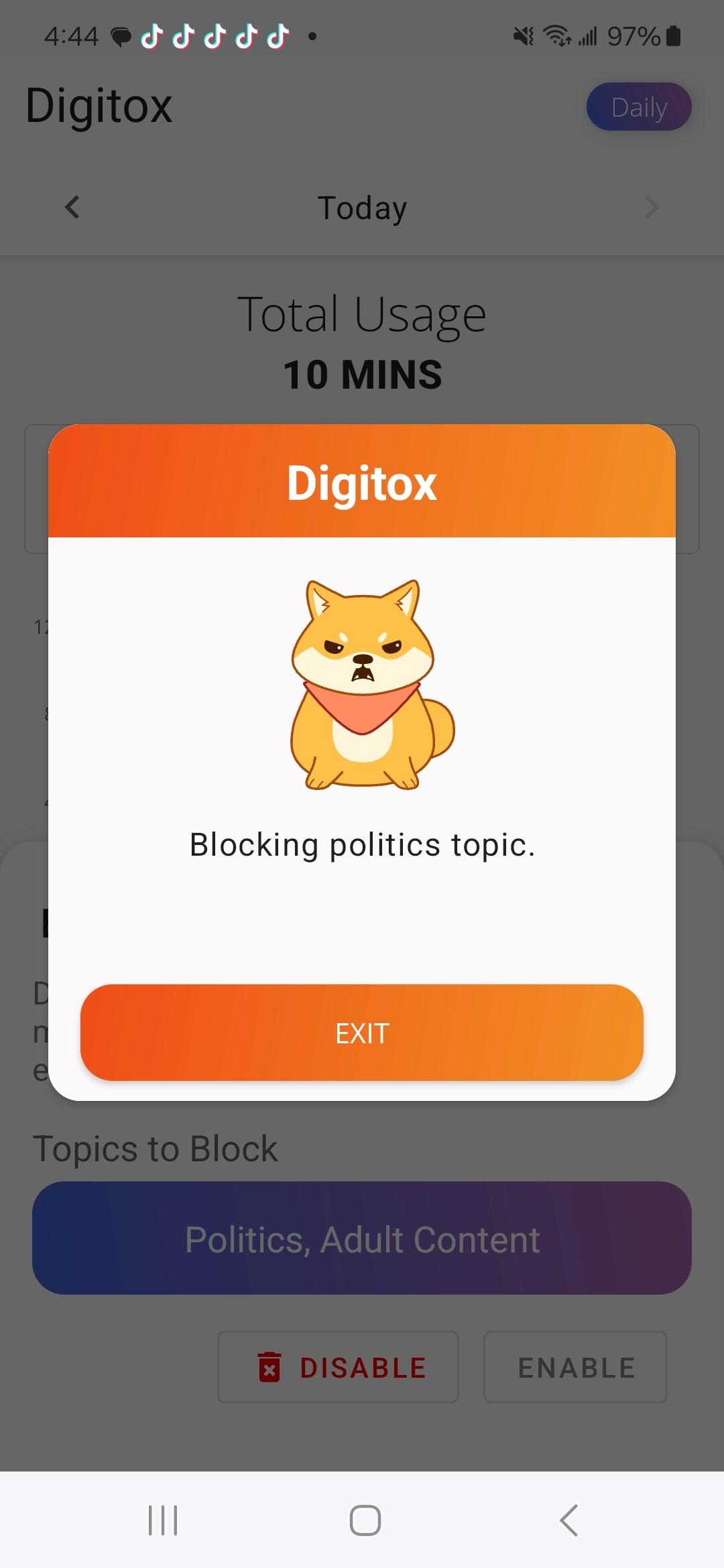Viewport: 724px width, 1568px height.
Task: Open the Daily view selector
Action: tap(639, 107)
